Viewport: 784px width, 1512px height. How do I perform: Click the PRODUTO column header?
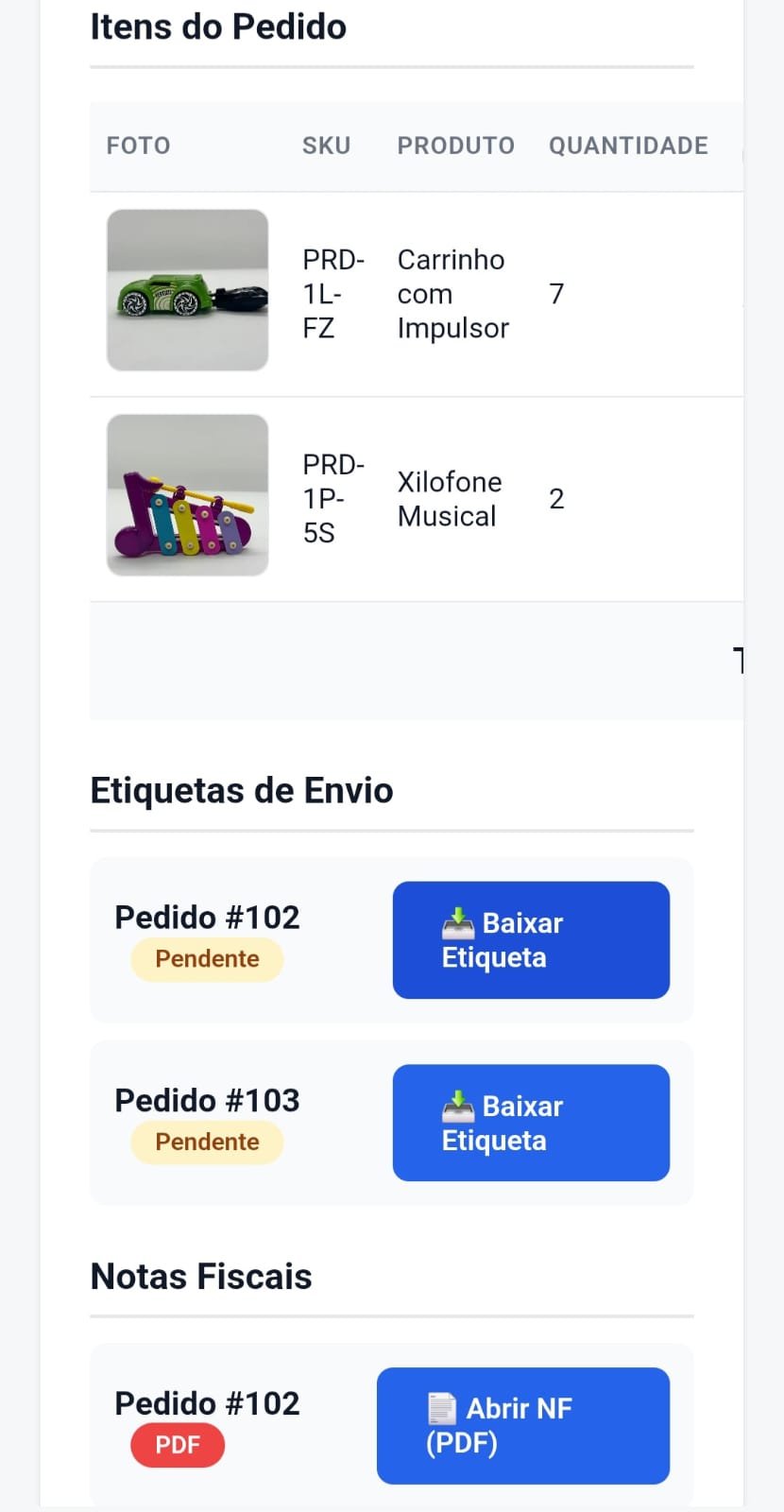455,145
